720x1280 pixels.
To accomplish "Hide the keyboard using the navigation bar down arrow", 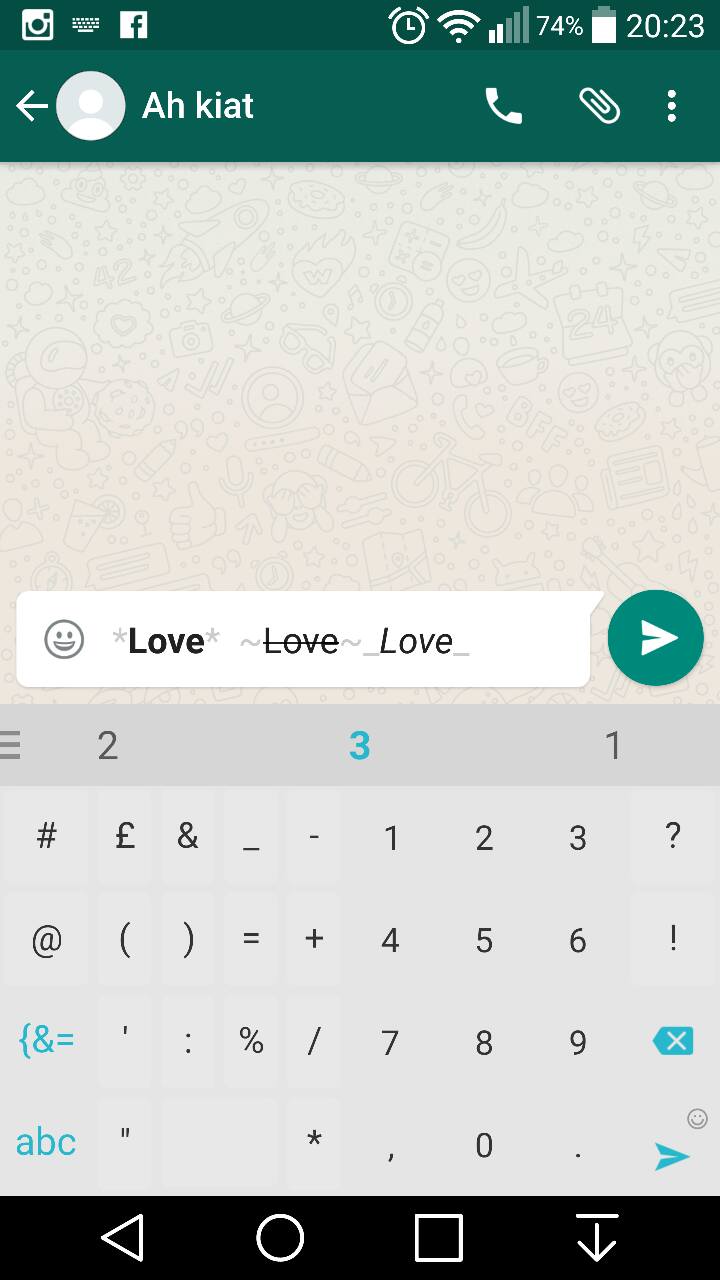I will click(x=597, y=1237).
